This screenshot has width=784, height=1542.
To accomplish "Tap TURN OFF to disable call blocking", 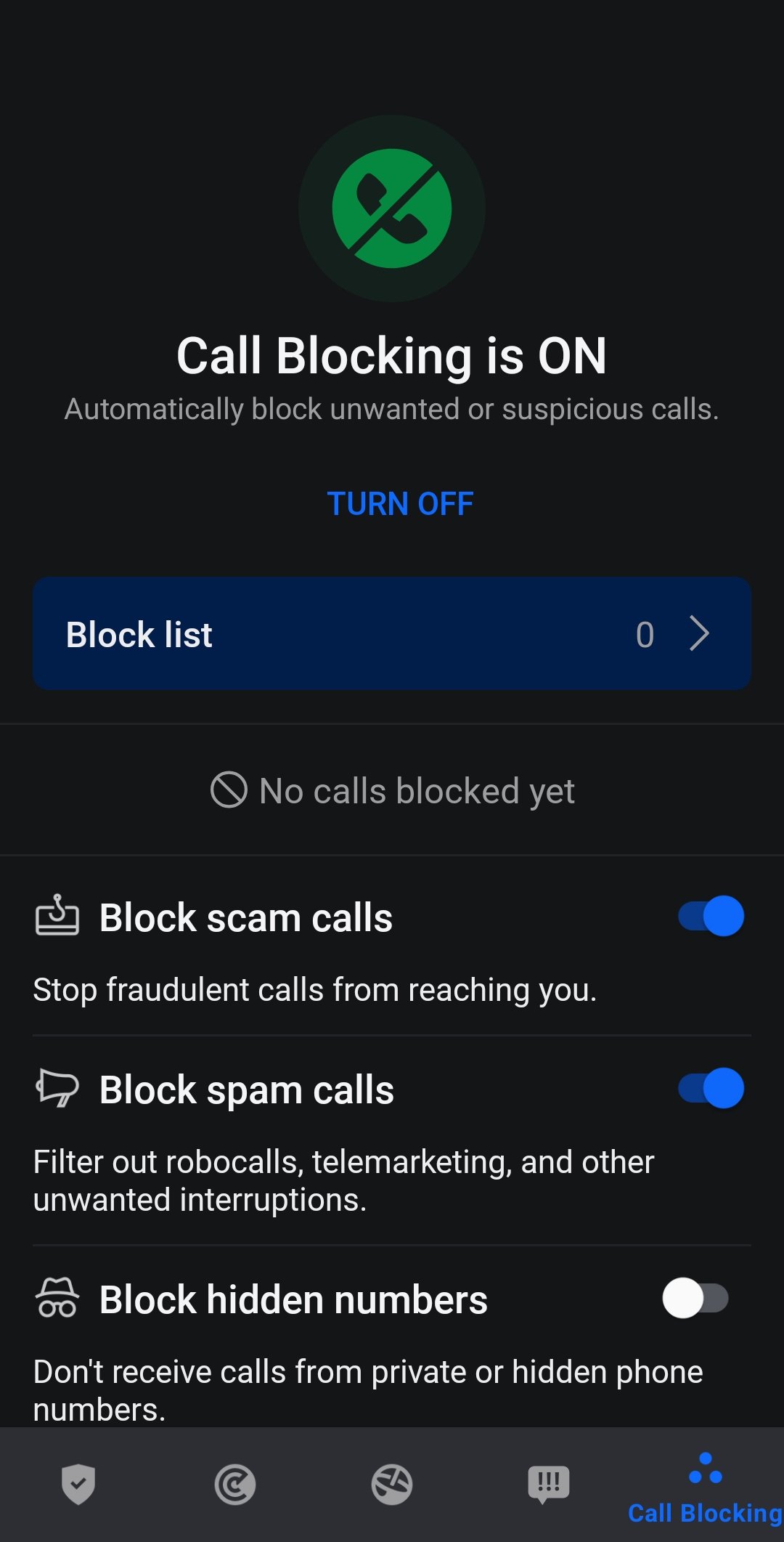I will tap(400, 504).
